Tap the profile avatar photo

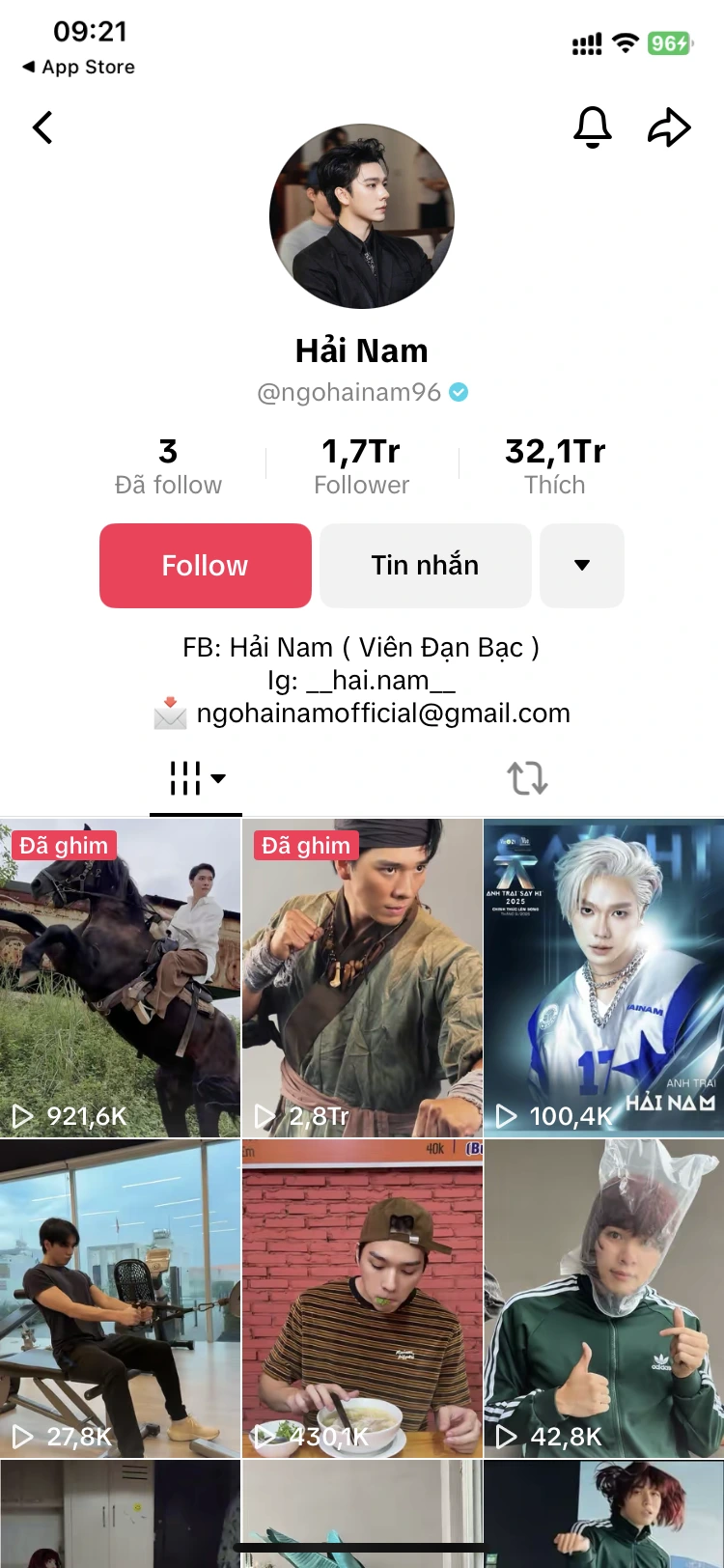362,216
